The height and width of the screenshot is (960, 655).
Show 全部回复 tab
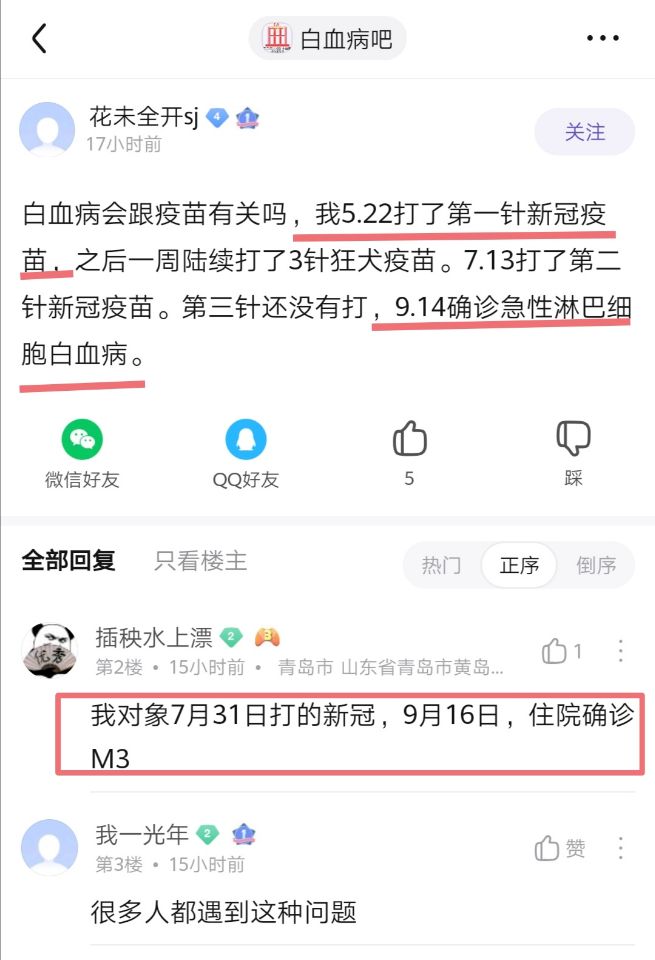coord(68,561)
